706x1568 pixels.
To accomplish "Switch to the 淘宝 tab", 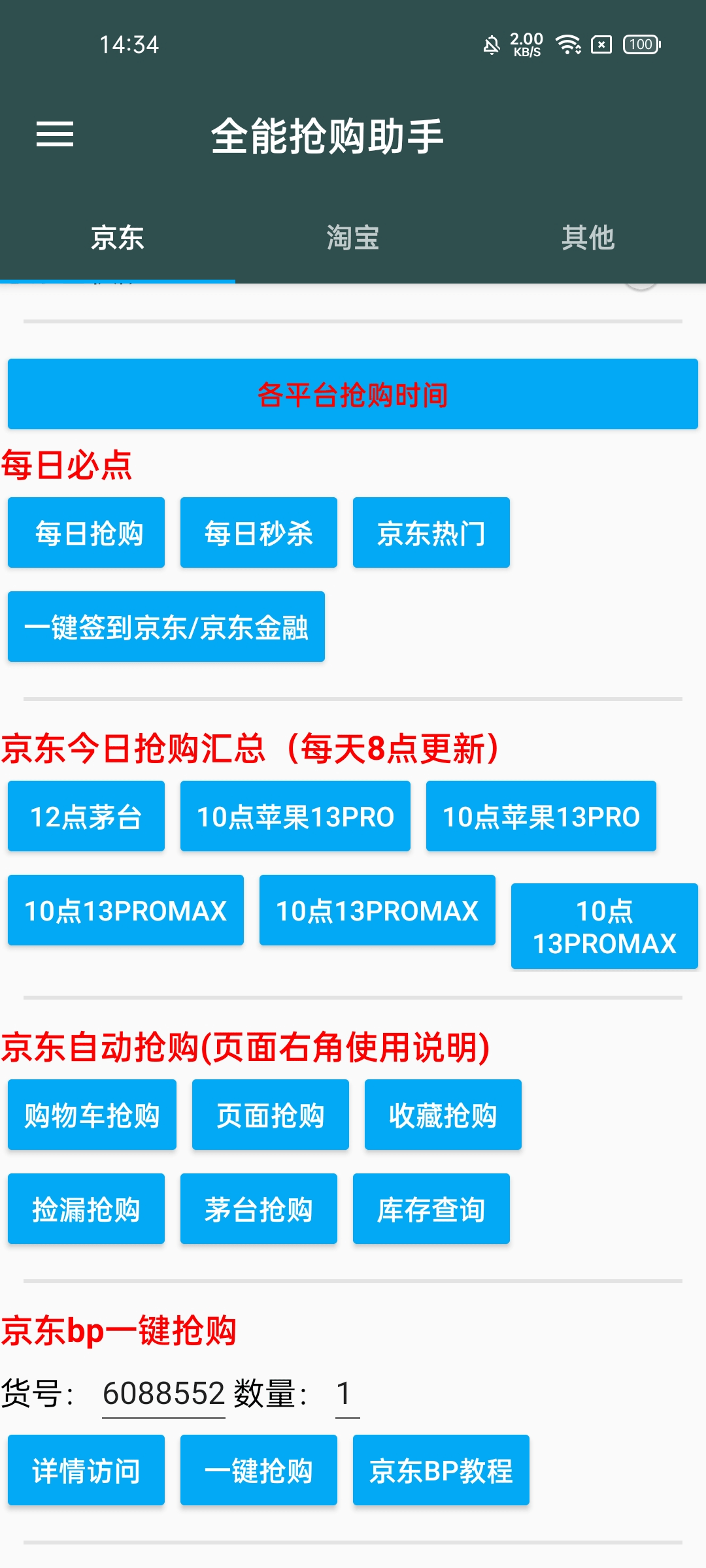I will click(353, 238).
